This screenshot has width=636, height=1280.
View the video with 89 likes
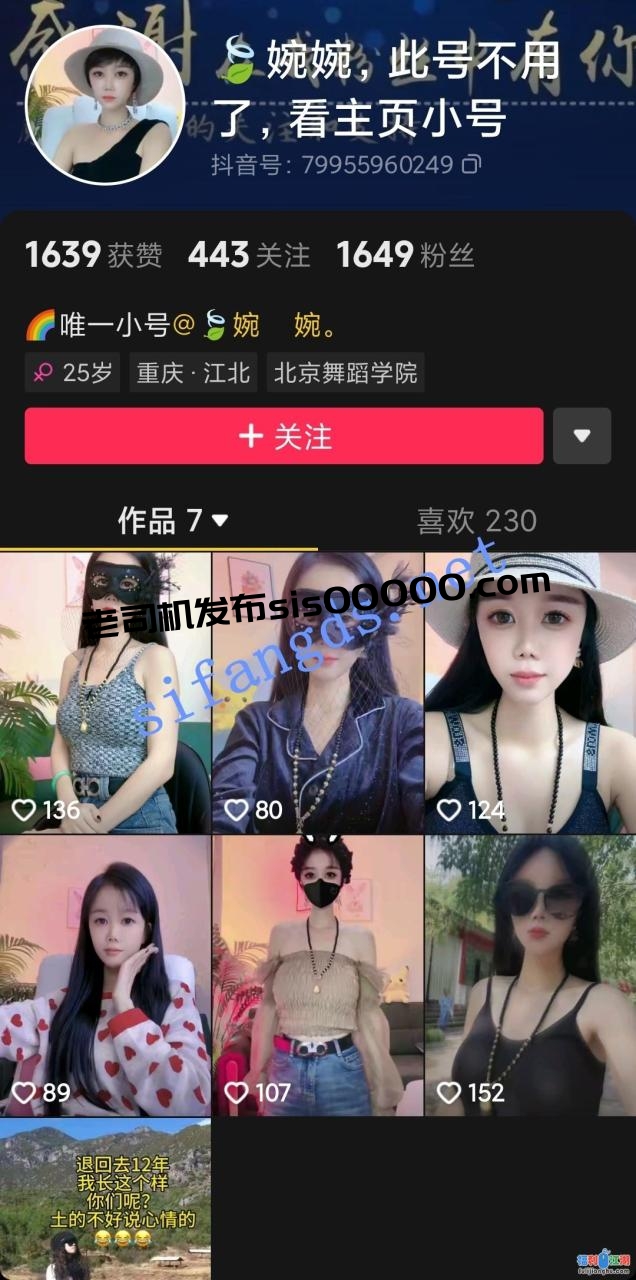pos(105,976)
